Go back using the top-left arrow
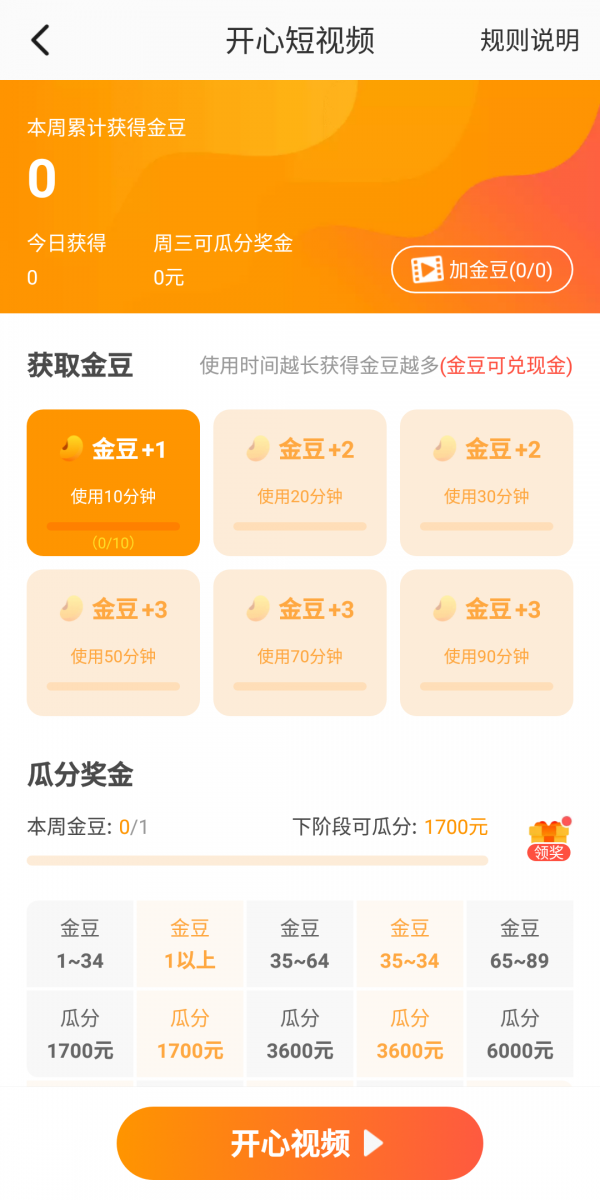600x1200 pixels. tap(40, 40)
